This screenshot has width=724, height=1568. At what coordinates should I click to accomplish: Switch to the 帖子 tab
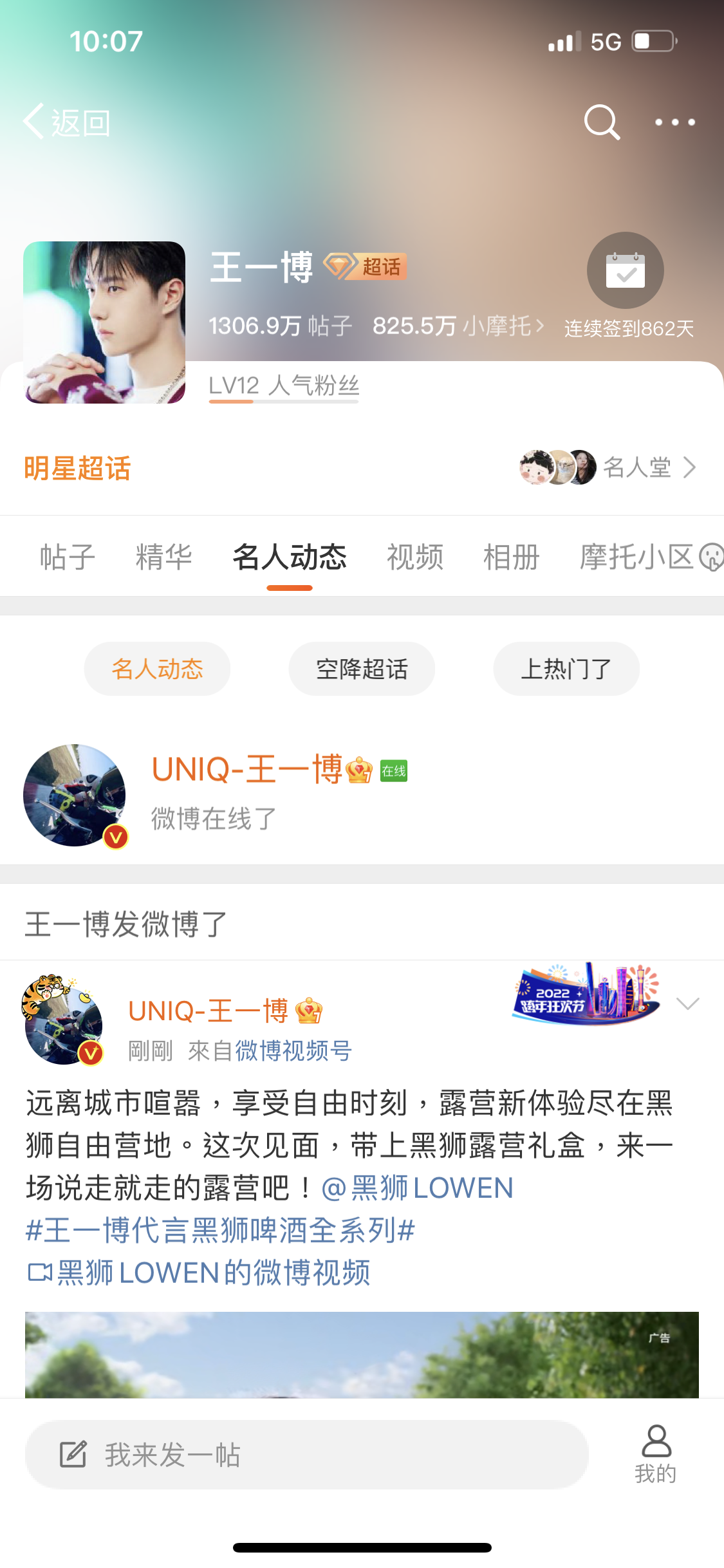pos(68,557)
